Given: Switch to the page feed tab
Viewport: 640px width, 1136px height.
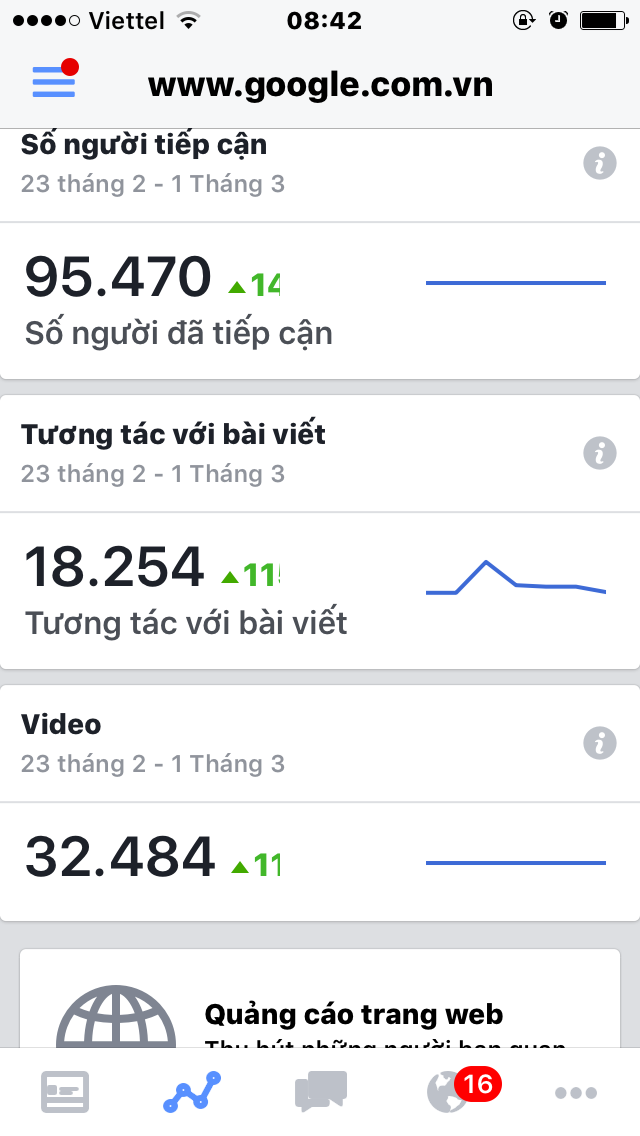Looking at the screenshot, I should 65,1092.
